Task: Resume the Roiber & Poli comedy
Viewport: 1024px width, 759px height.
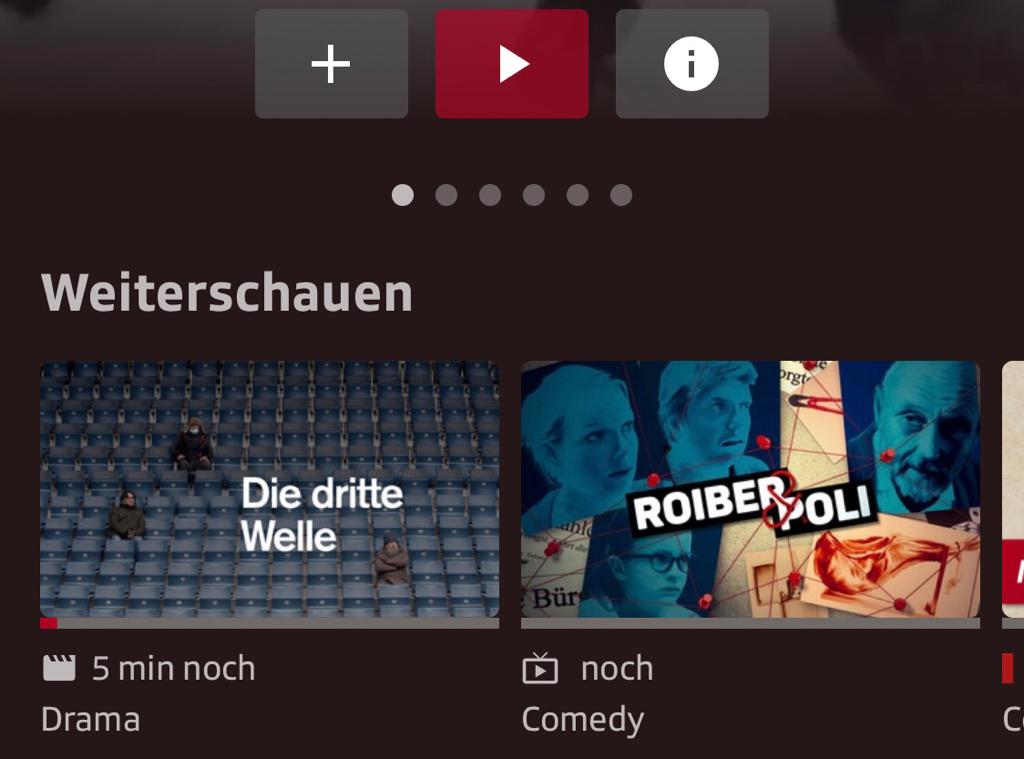Action: 750,489
